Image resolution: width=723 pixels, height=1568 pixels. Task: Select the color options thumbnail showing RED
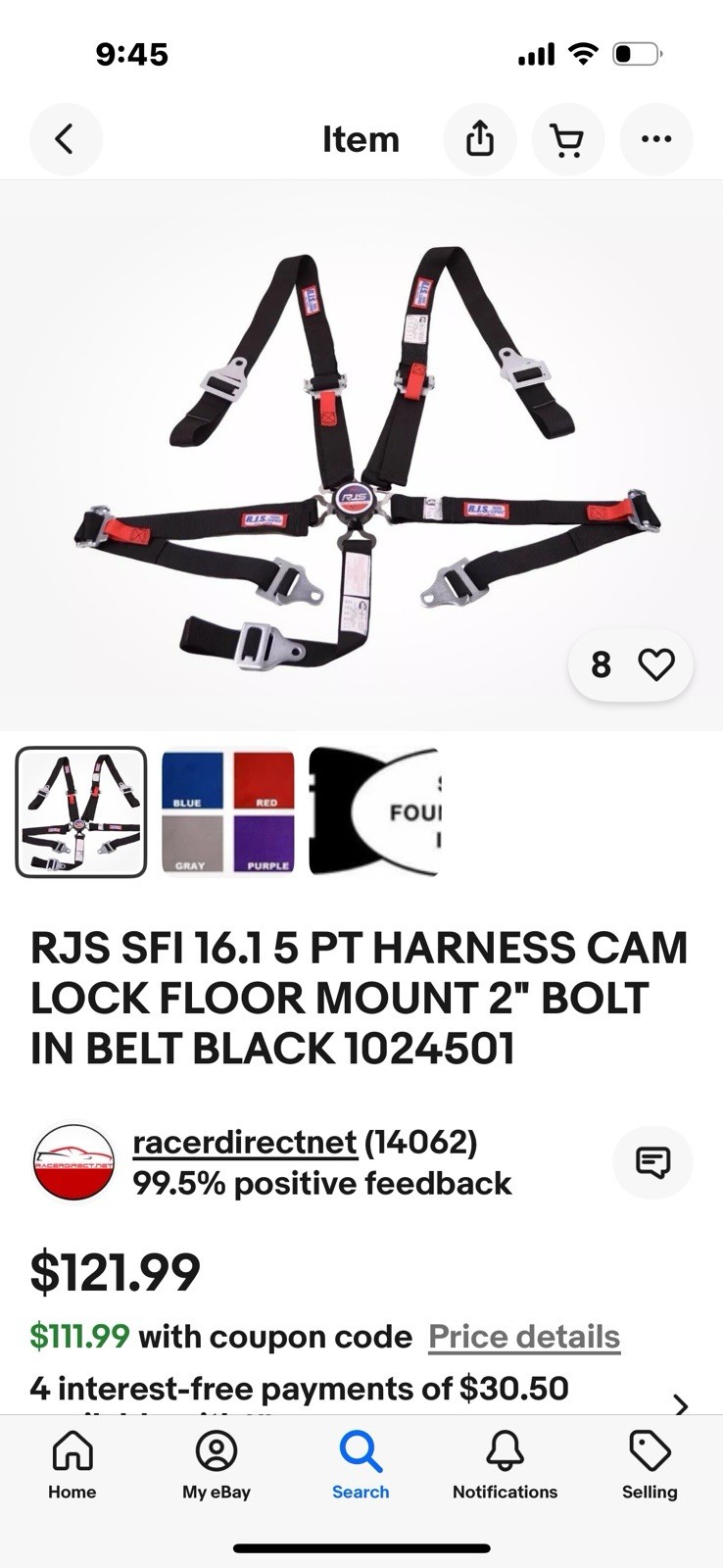point(226,811)
